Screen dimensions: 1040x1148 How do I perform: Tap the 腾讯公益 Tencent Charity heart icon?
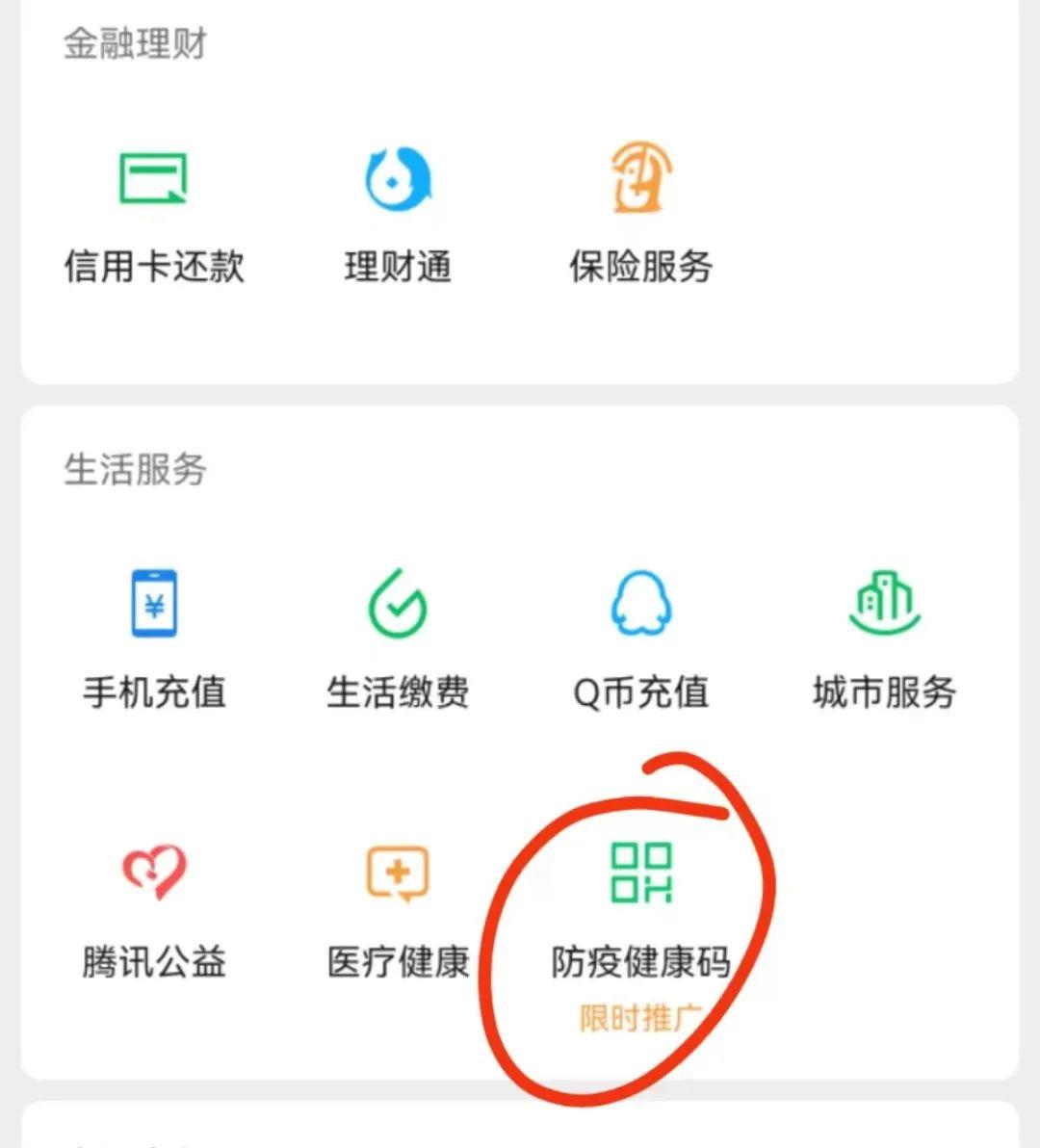pos(154,874)
